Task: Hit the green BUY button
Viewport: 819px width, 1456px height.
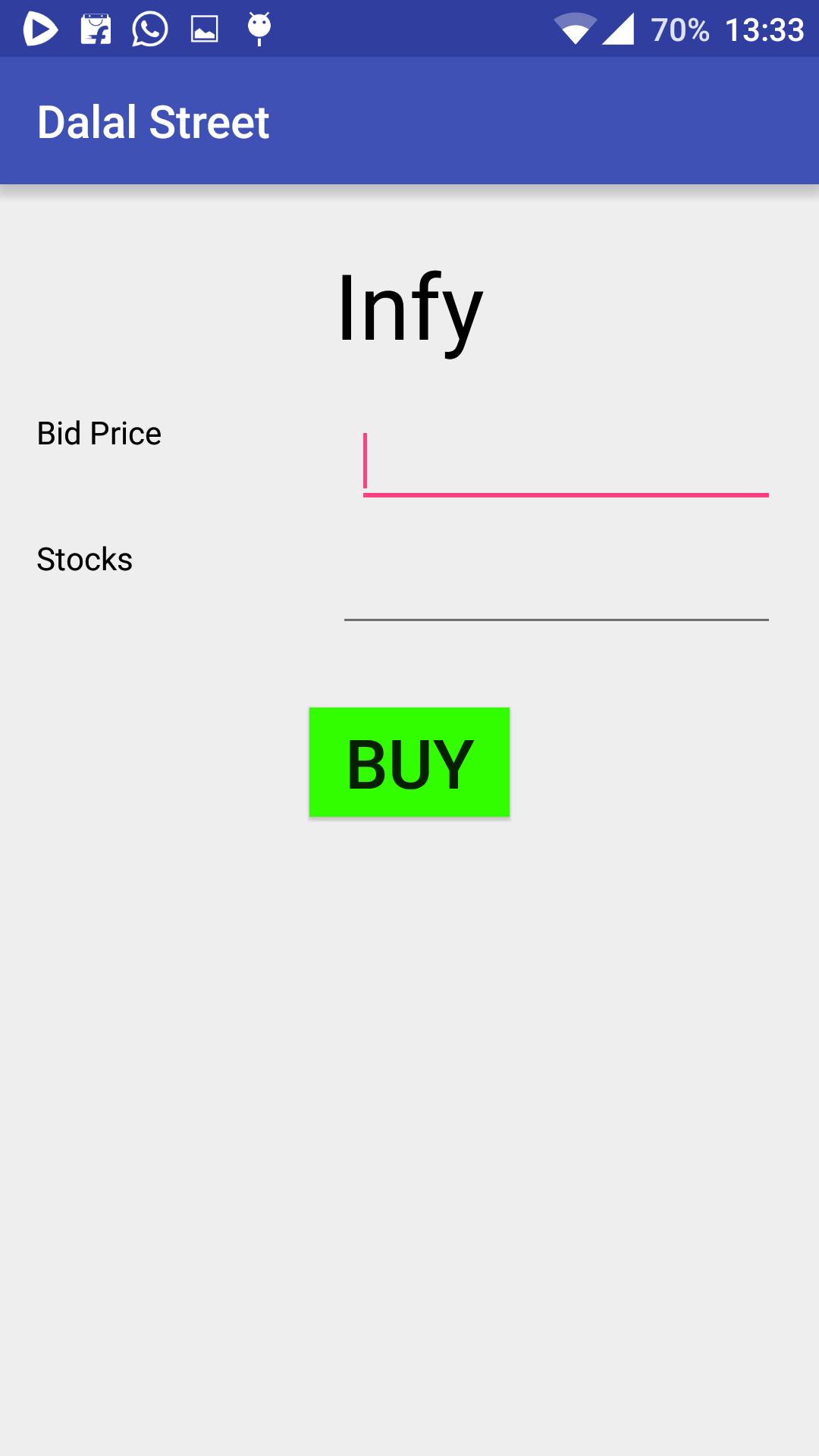Action: tap(409, 762)
